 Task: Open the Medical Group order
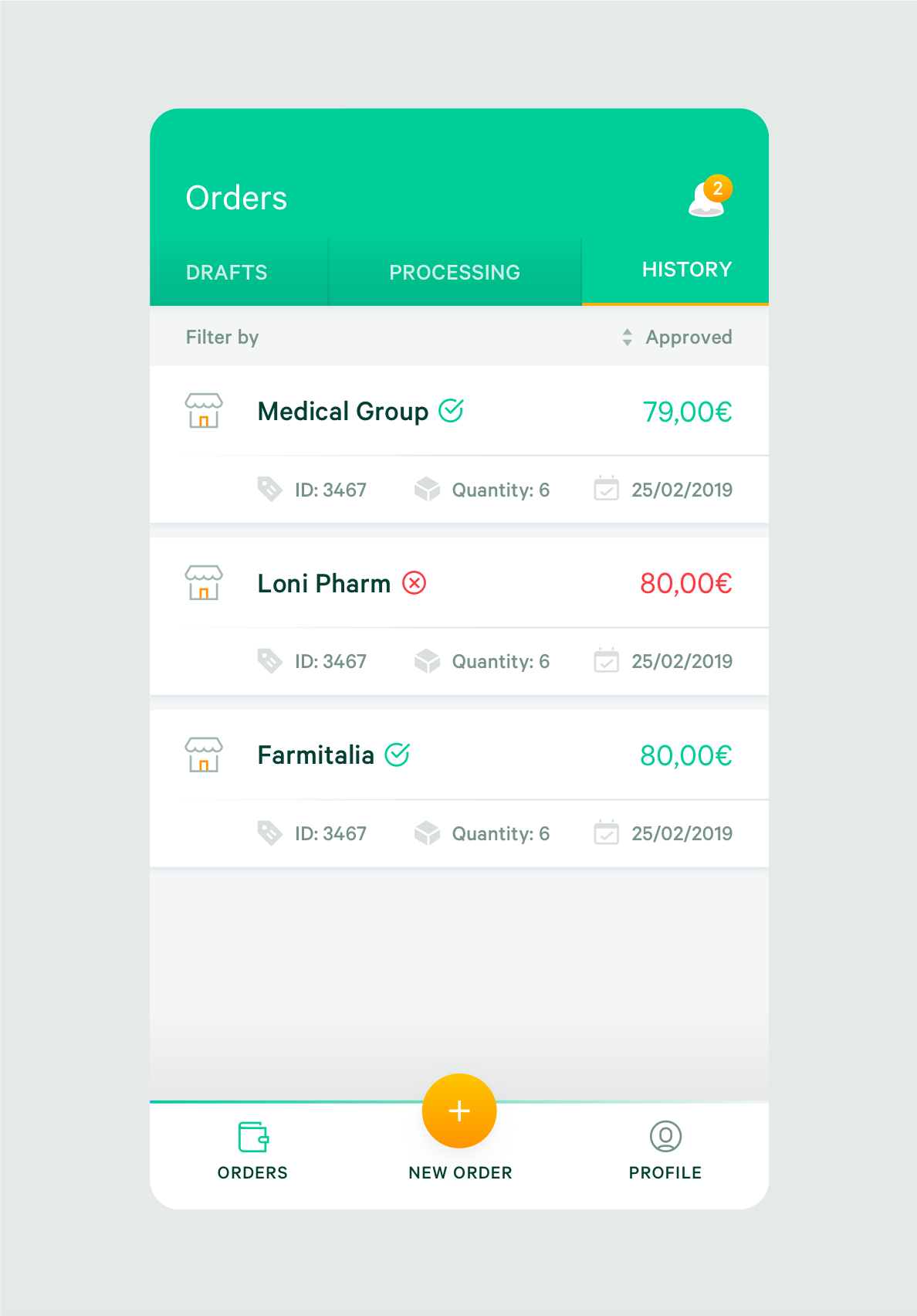pos(343,412)
